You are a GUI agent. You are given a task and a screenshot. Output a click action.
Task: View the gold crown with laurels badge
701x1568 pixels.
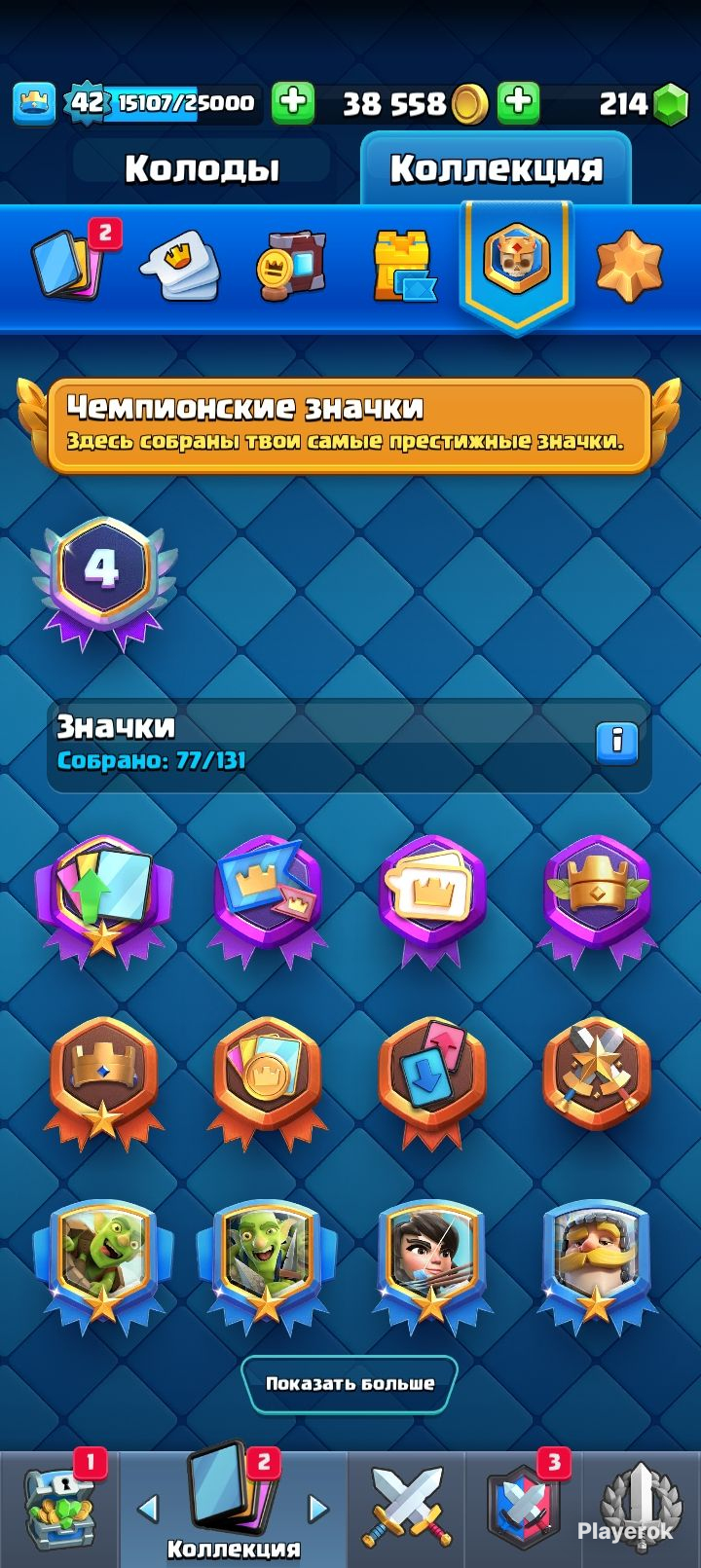click(596, 896)
